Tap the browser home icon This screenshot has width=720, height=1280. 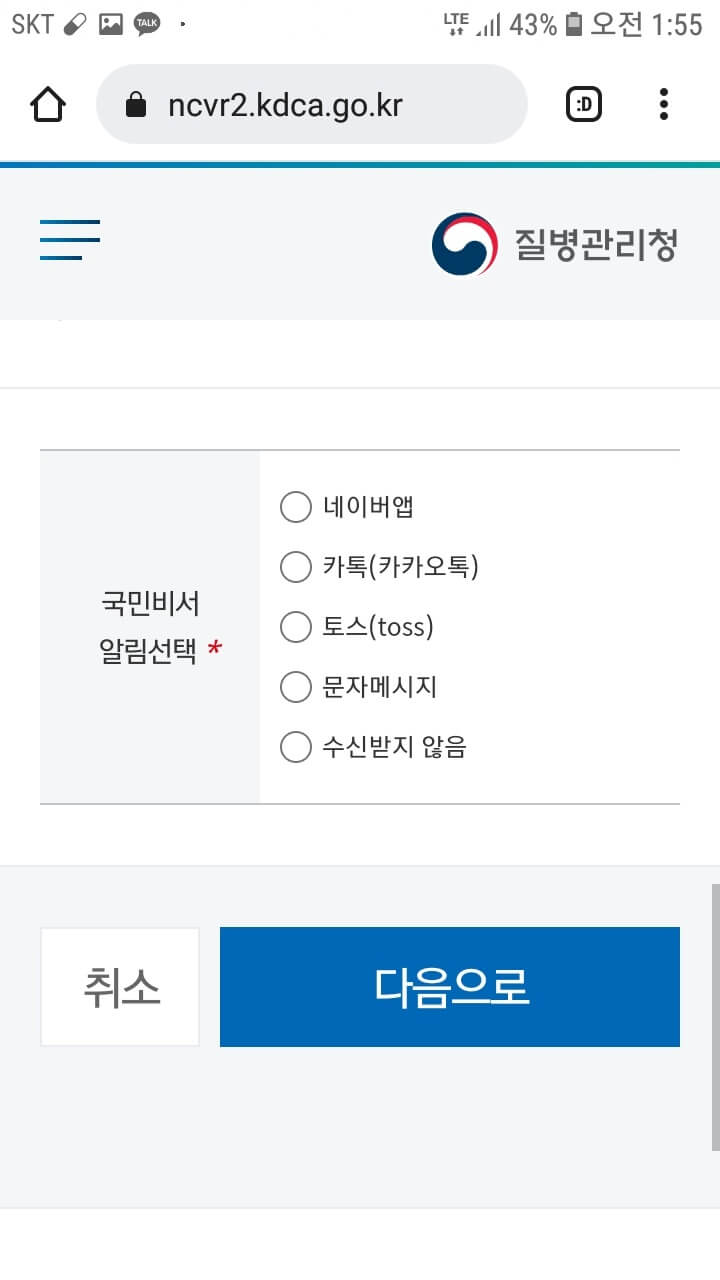pos(47,103)
